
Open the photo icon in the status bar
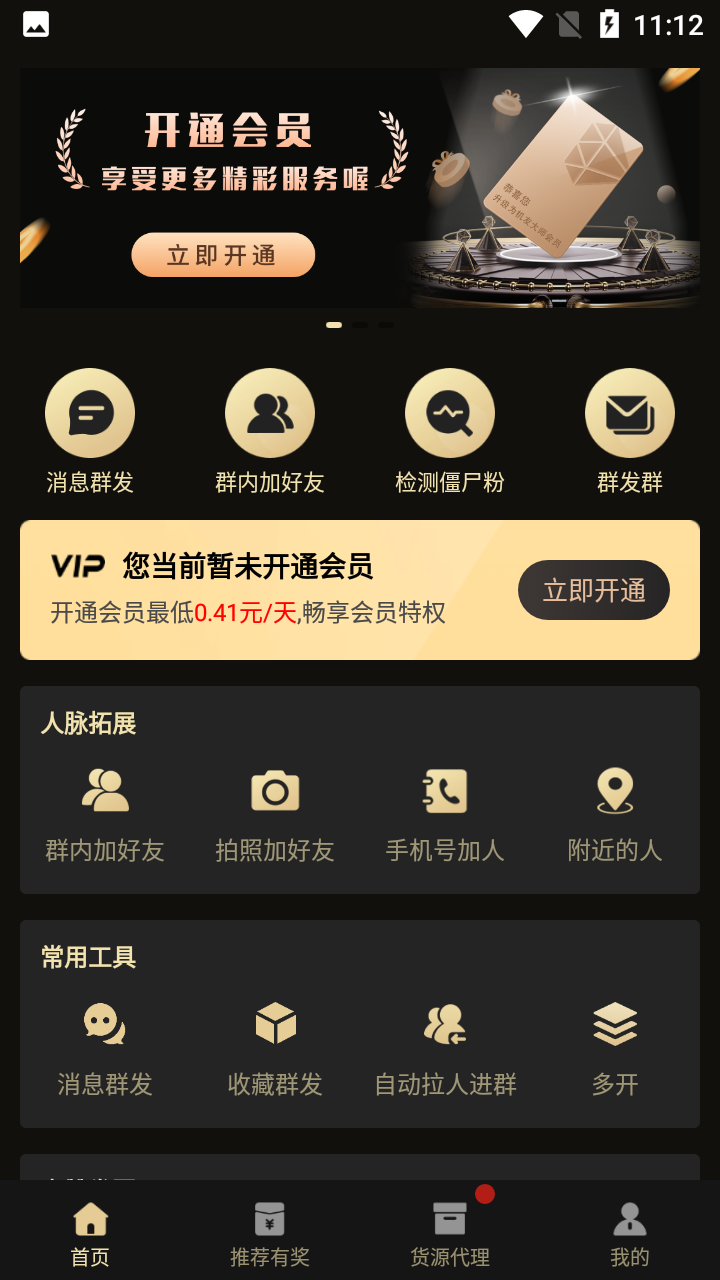click(x=35, y=23)
